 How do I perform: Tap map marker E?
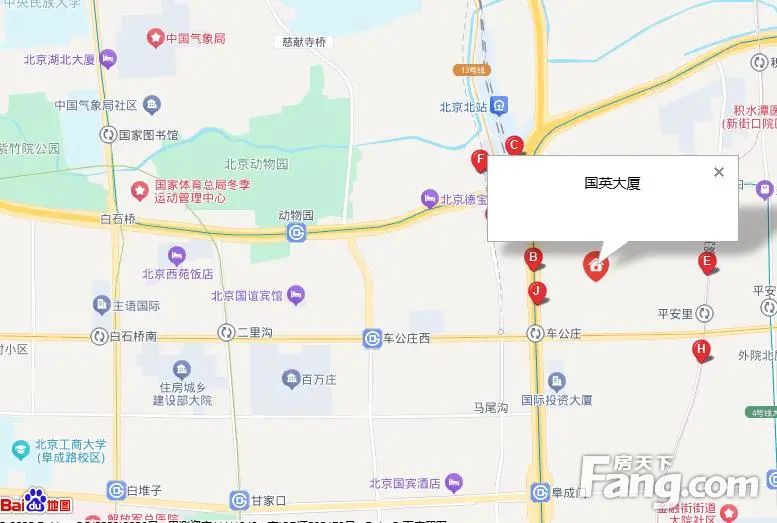(707, 263)
